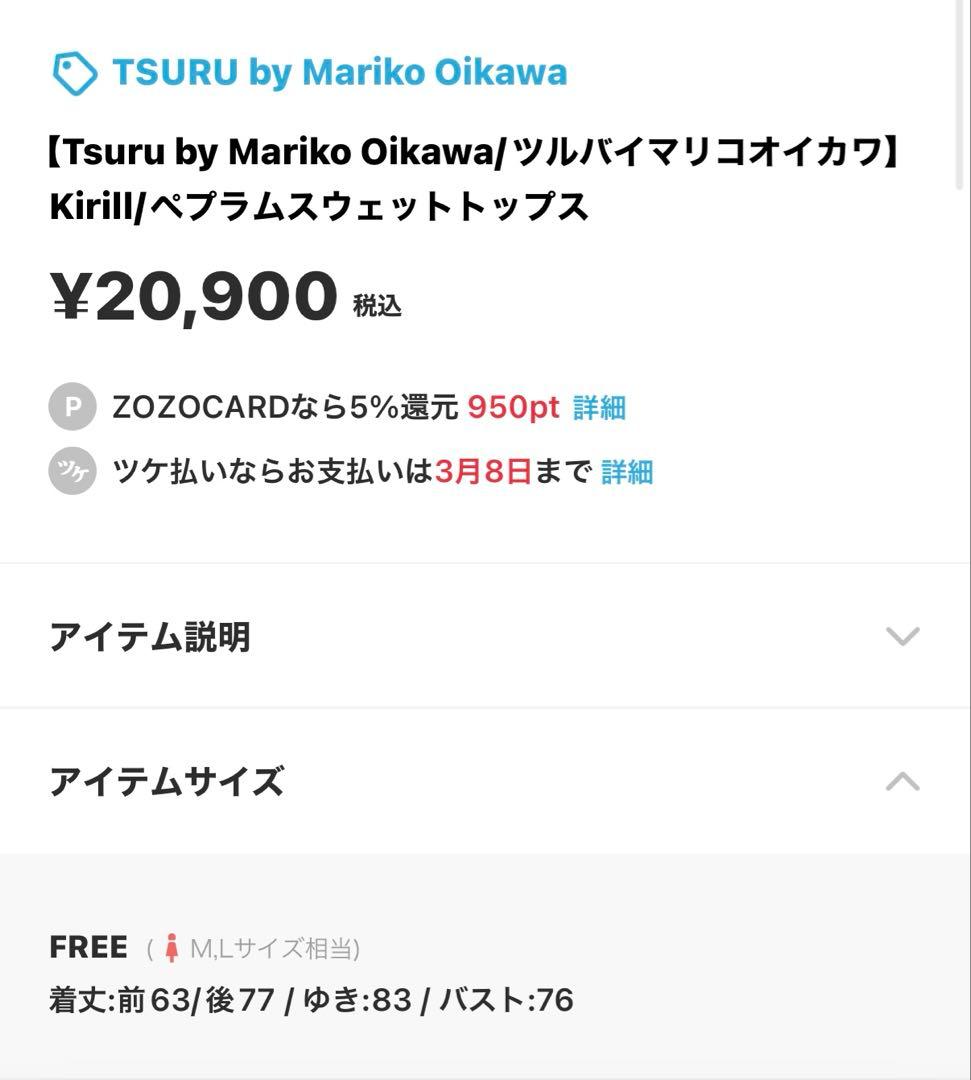Click the down chevron on アイテム説明

pyautogui.click(x=903, y=635)
